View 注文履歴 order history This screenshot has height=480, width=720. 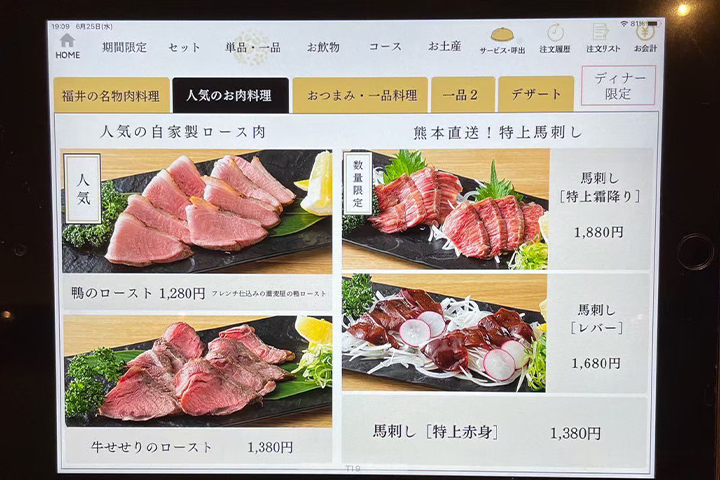(x=555, y=40)
